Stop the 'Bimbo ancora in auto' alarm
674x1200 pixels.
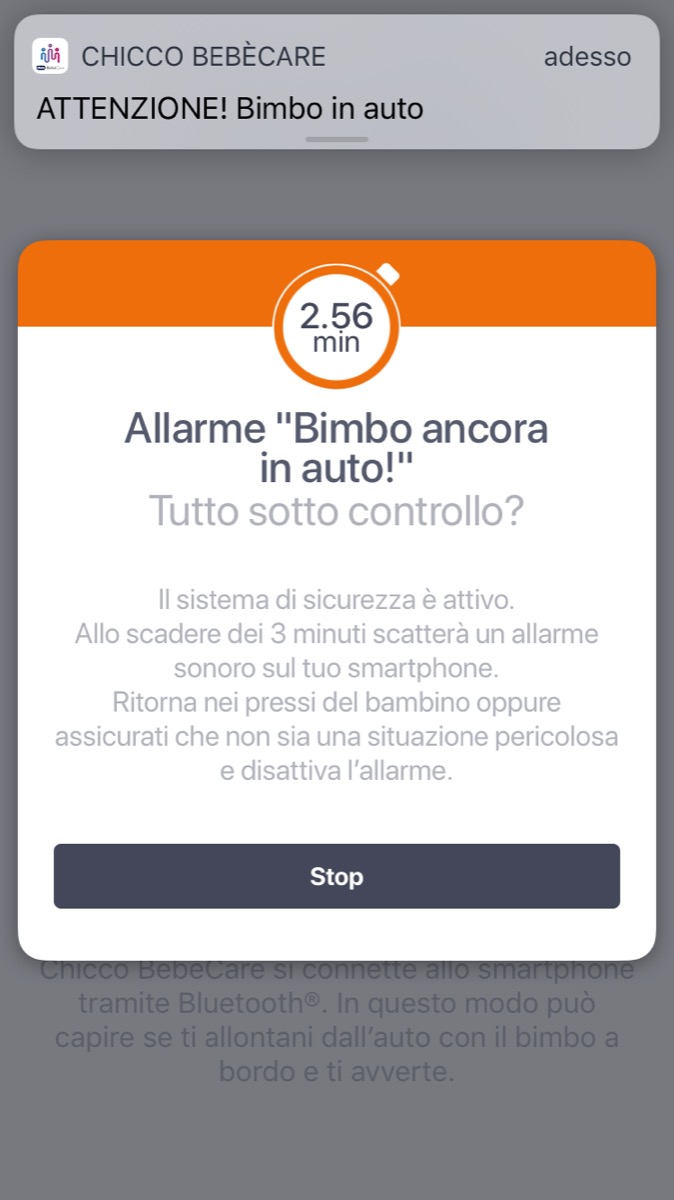tap(336, 876)
